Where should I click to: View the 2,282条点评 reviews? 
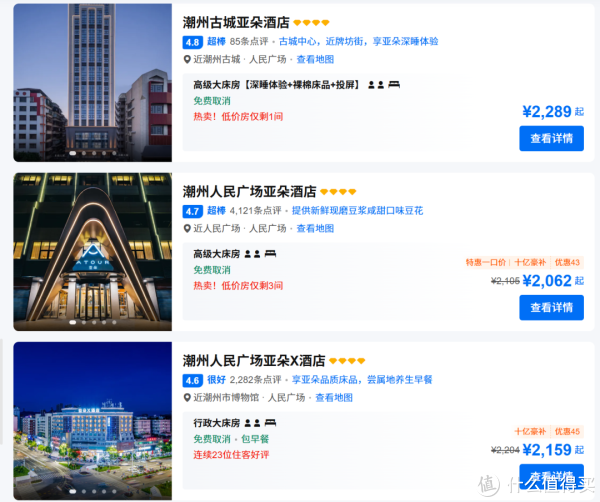[255, 380]
